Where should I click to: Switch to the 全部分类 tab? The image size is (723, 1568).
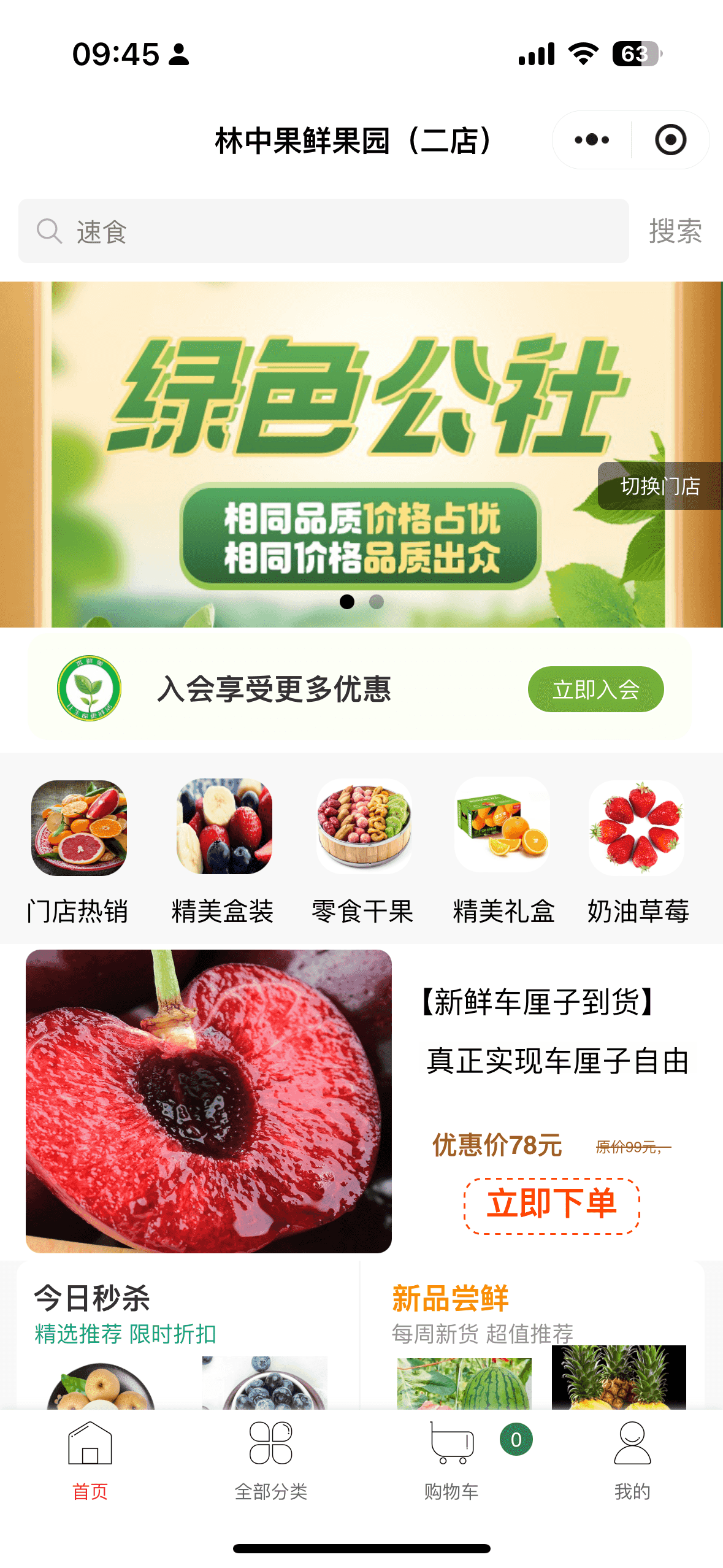click(270, 1460)
